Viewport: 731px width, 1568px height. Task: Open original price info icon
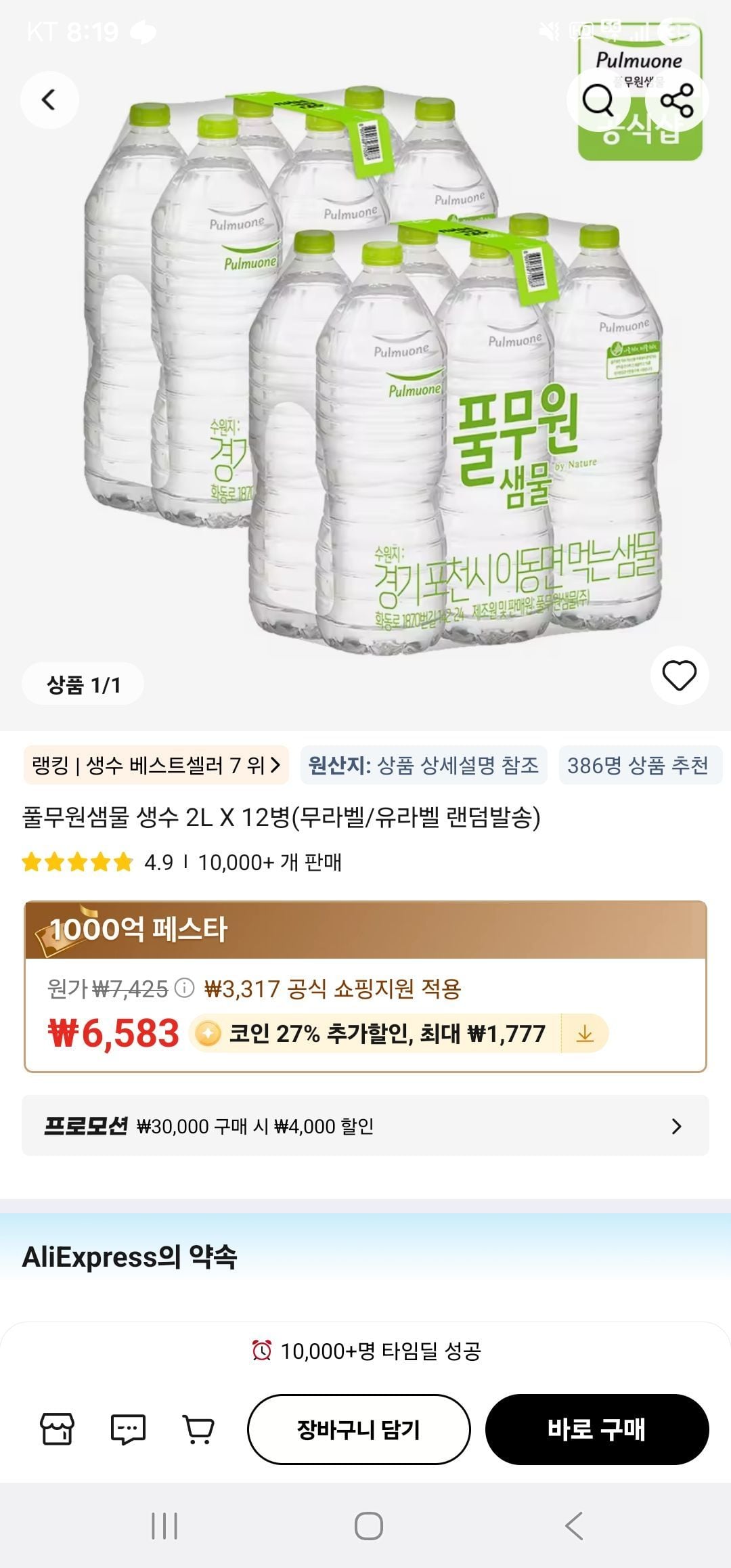(184, 988)
